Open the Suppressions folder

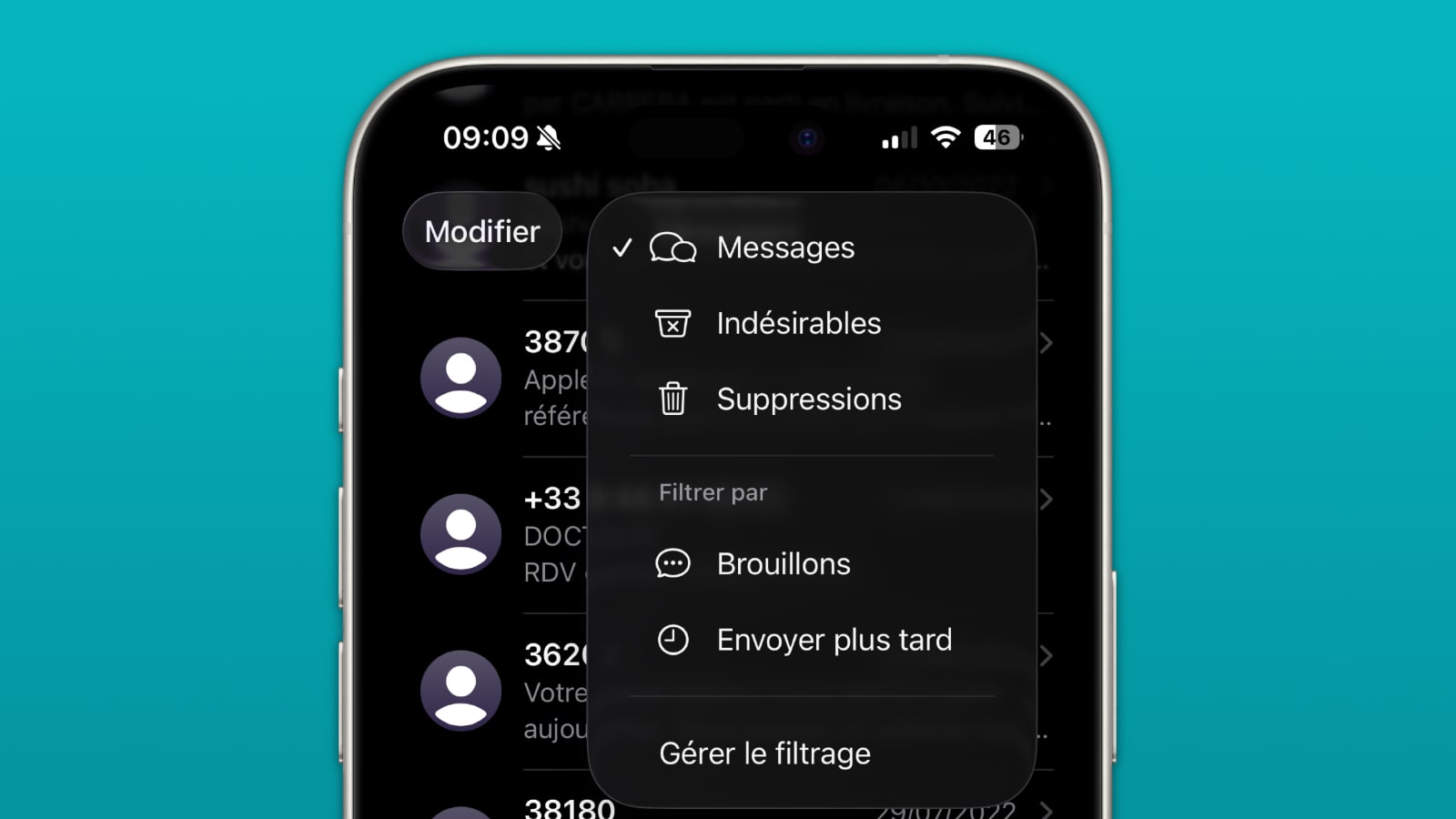[x=808, y=399]
